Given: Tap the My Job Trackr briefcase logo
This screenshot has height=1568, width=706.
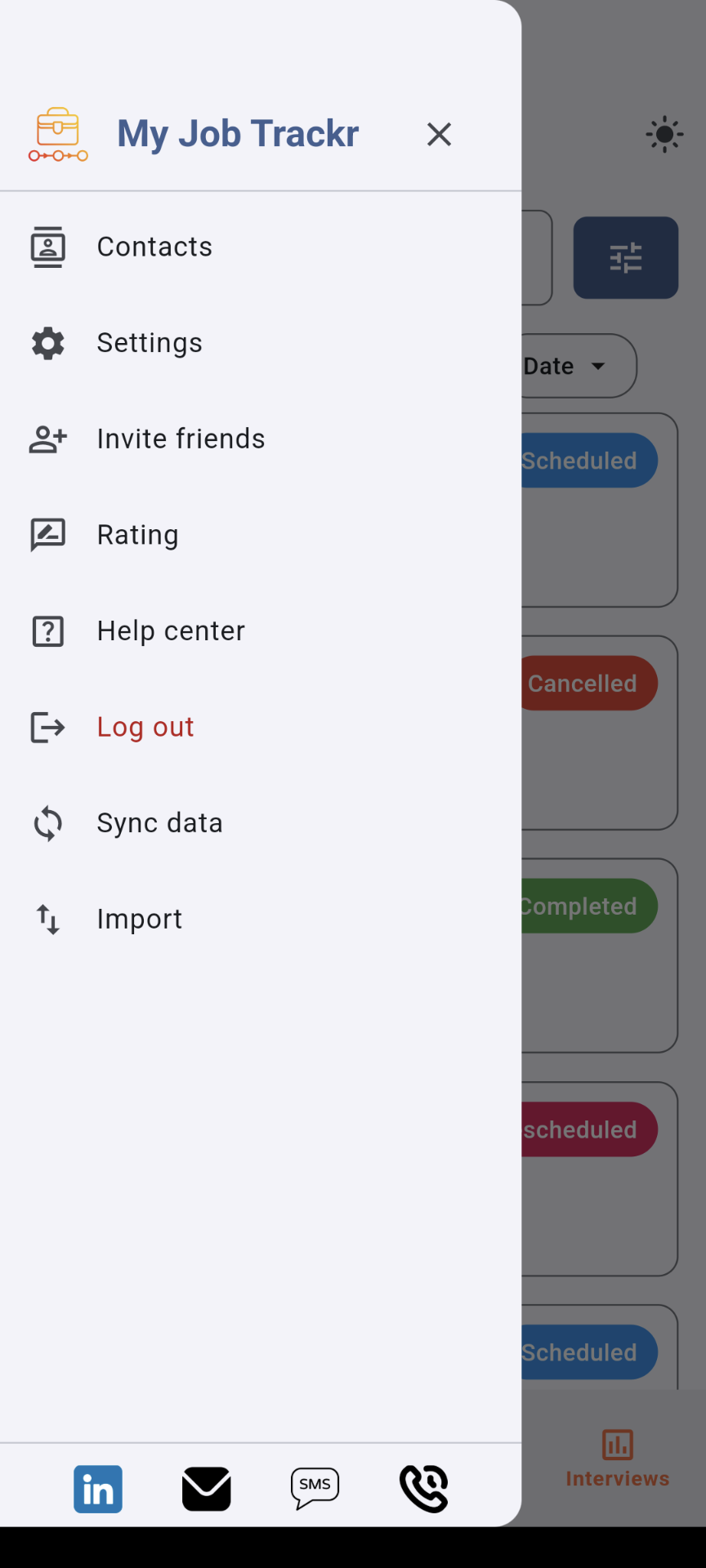Looking at the screenshot, I should [57, 134].
